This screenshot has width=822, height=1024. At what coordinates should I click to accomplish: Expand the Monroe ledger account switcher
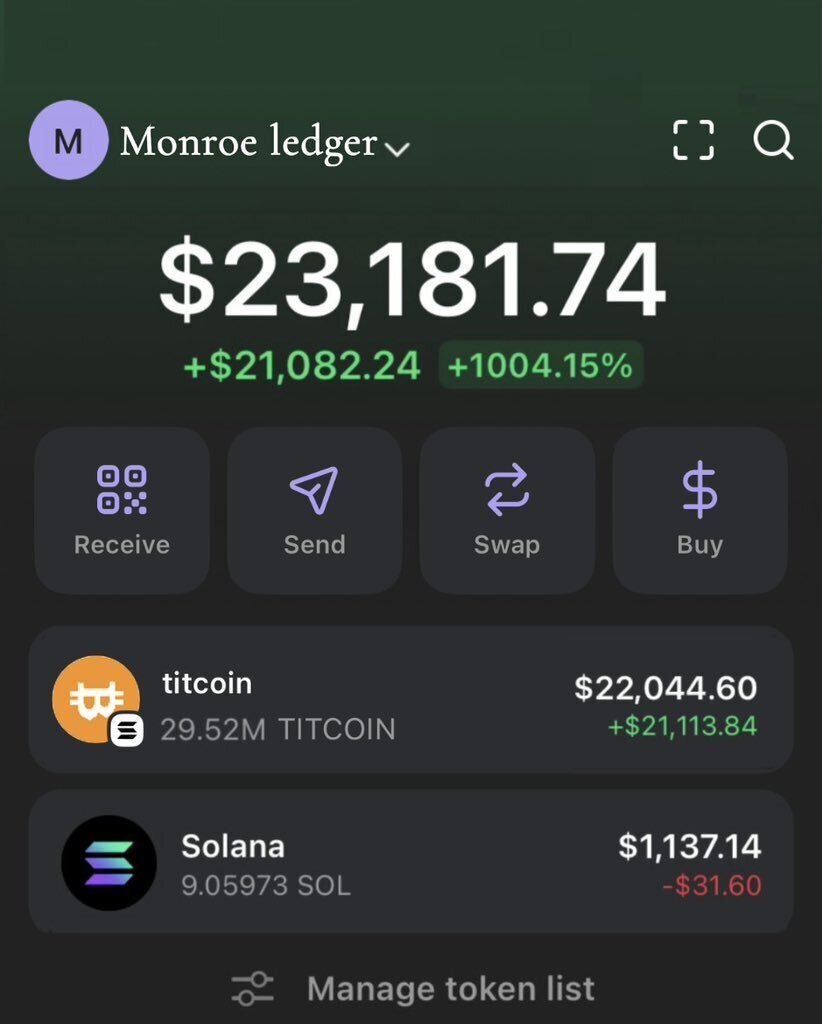263,143
